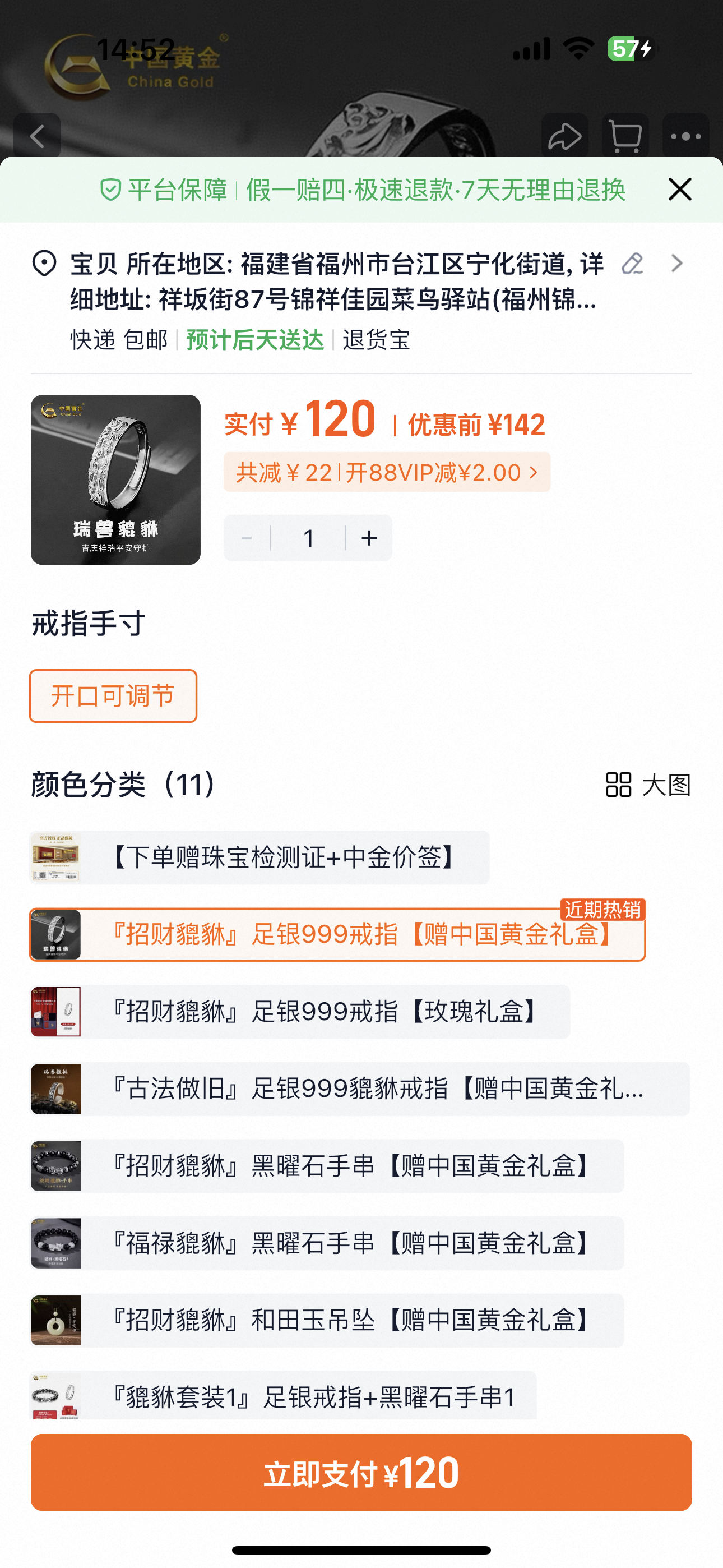Screen dimensions: 723x1568
Task: Choose the 古法做旧 足银999貔貅戒指 option
Action: pyautogui.click(x=360, y=1089)
